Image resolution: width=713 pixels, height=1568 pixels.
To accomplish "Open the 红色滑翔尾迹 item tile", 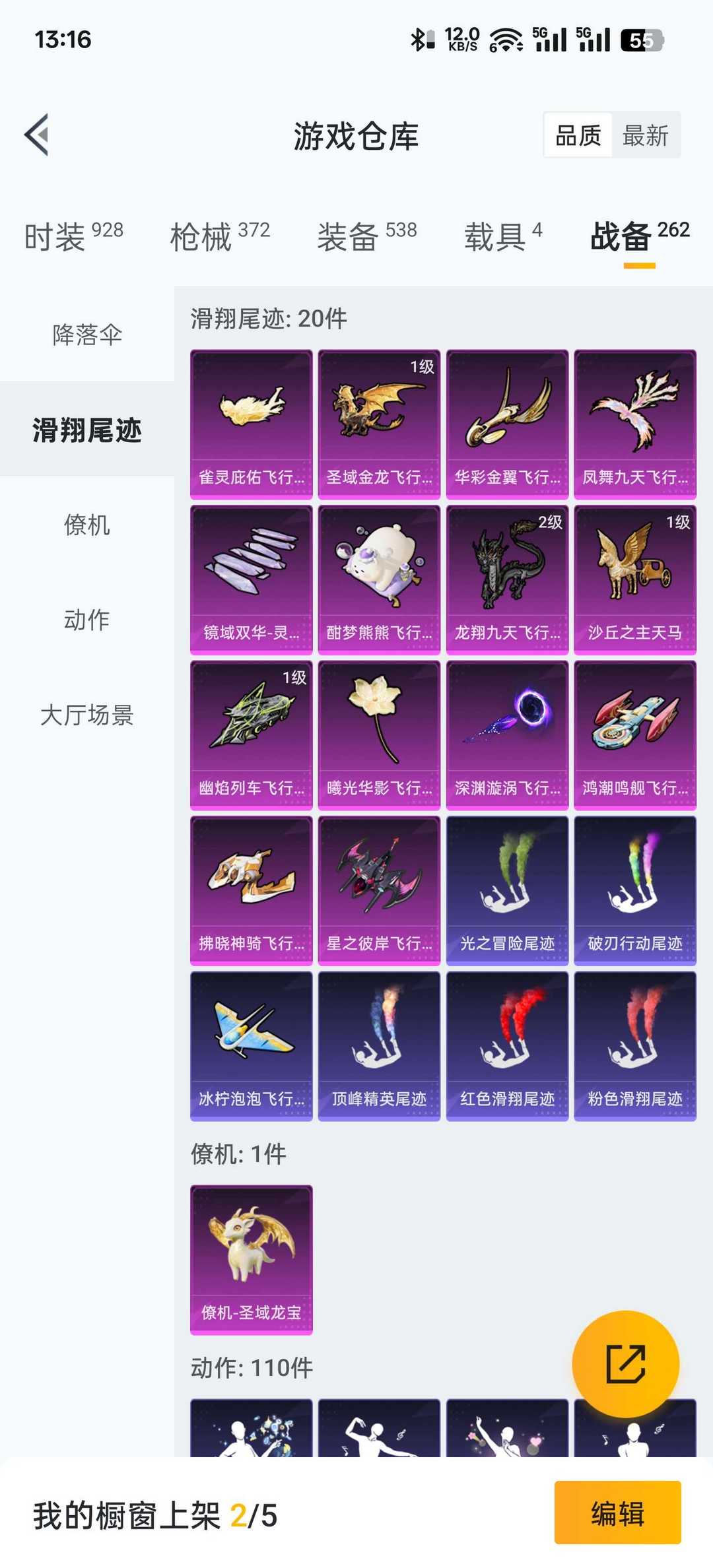I will click(x=507, y=1046).
